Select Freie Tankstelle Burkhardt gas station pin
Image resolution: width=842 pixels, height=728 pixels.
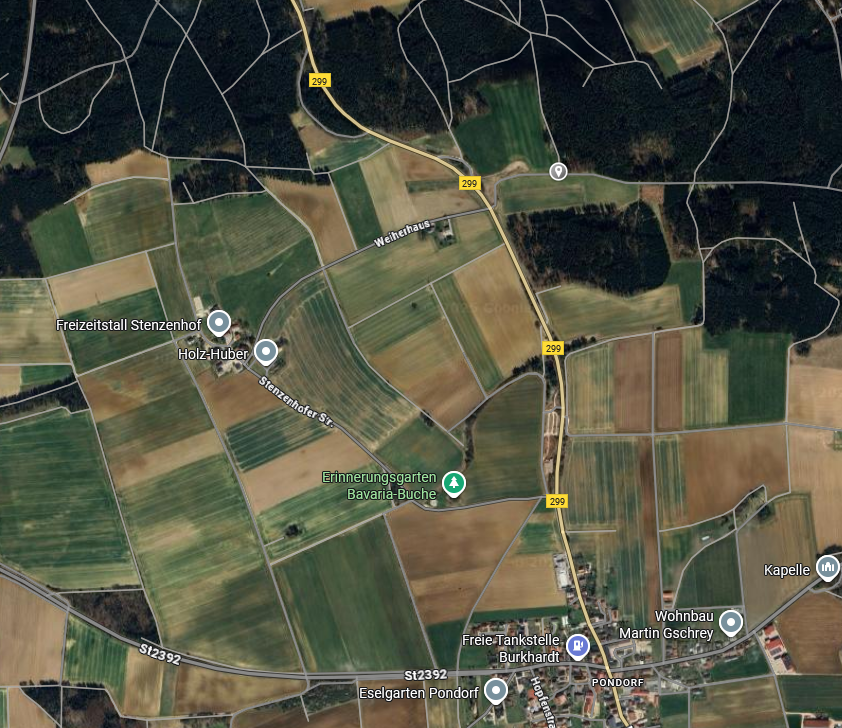(577, 645)
